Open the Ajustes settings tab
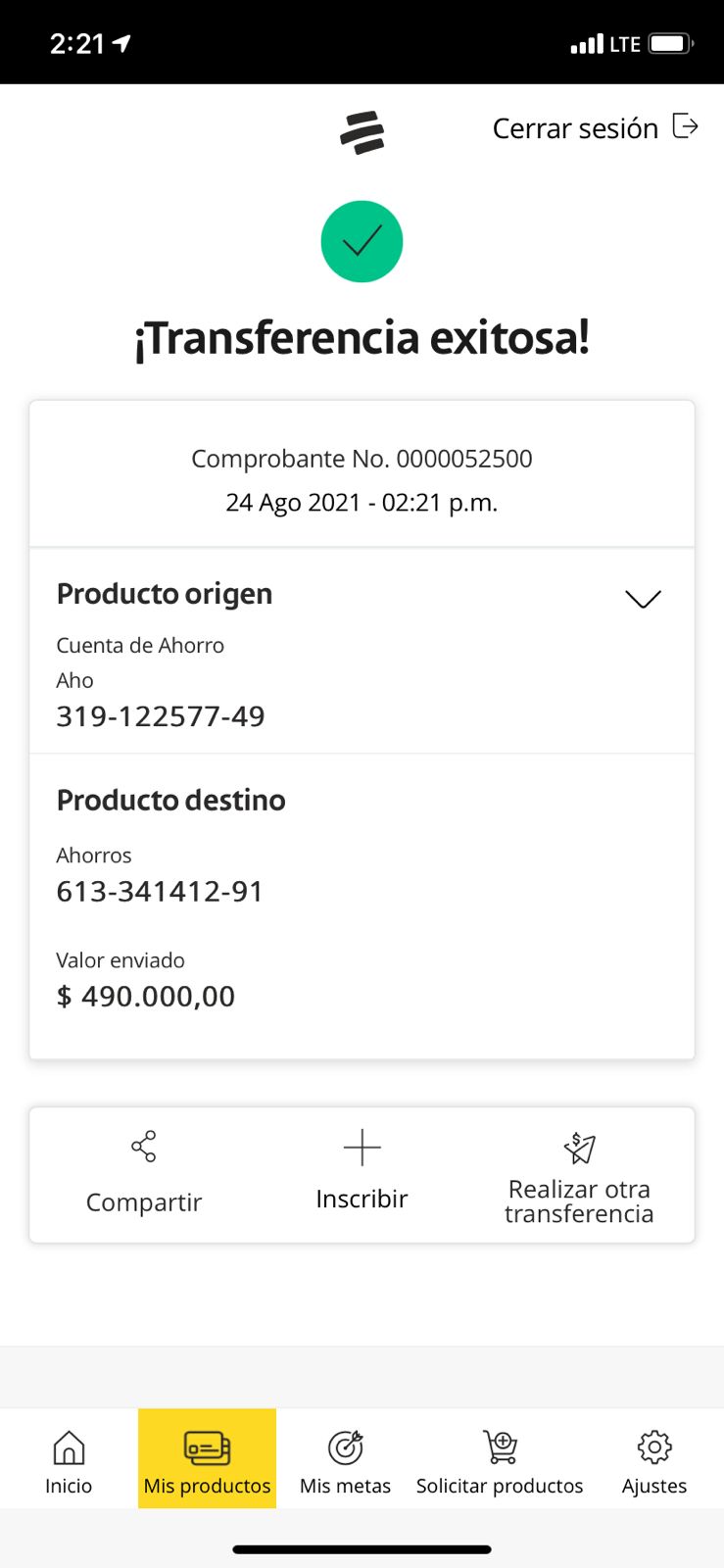This screenshot has width=724, height=1568. point(654,1460)
